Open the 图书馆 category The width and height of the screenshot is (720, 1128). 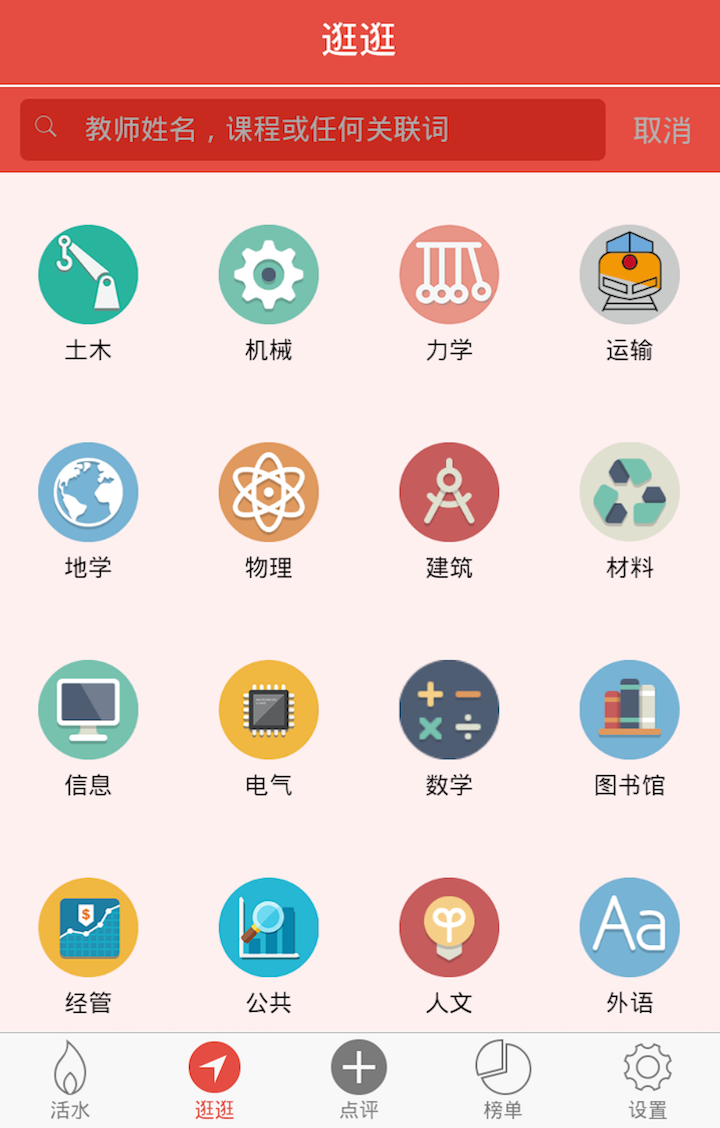(x=629, y=710)
